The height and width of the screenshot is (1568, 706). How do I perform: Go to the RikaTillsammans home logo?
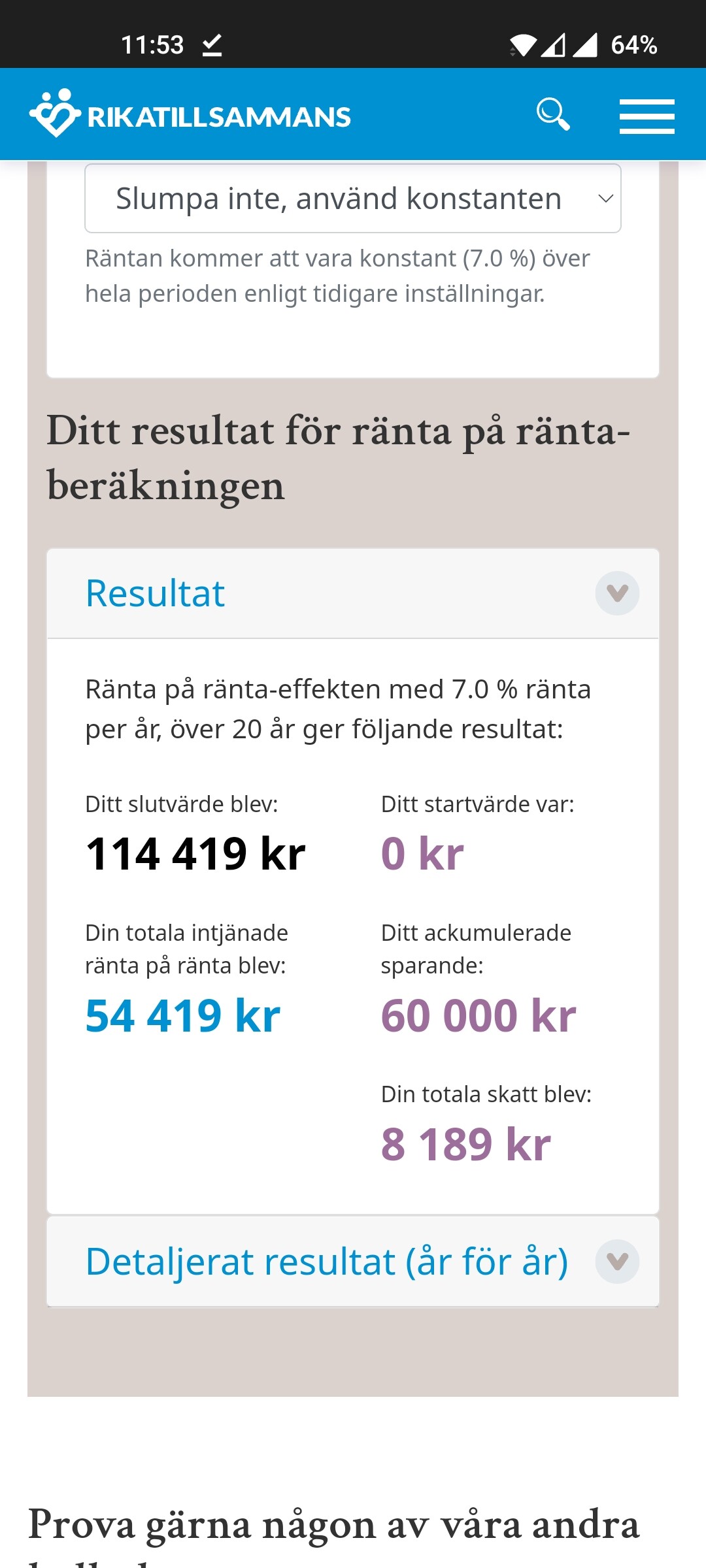point(190,114)
